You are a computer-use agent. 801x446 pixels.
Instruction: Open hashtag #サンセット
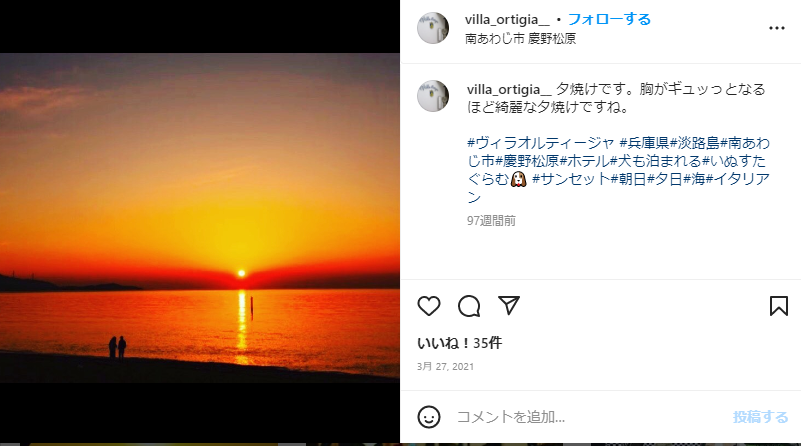click(x=570, y=179)
